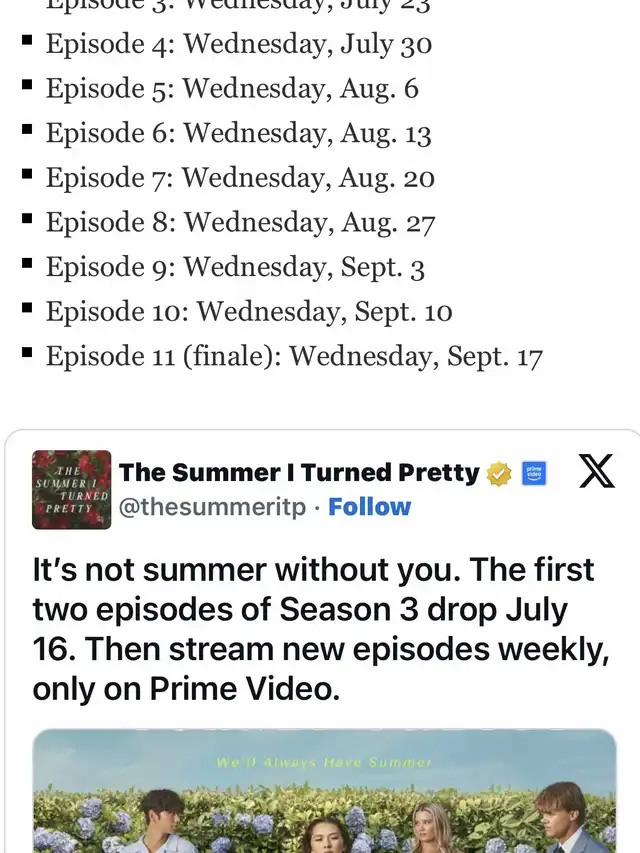Open the @thesummeritp handle
The width and height of the screenshot is (640, 853).
tap(212, 507)
